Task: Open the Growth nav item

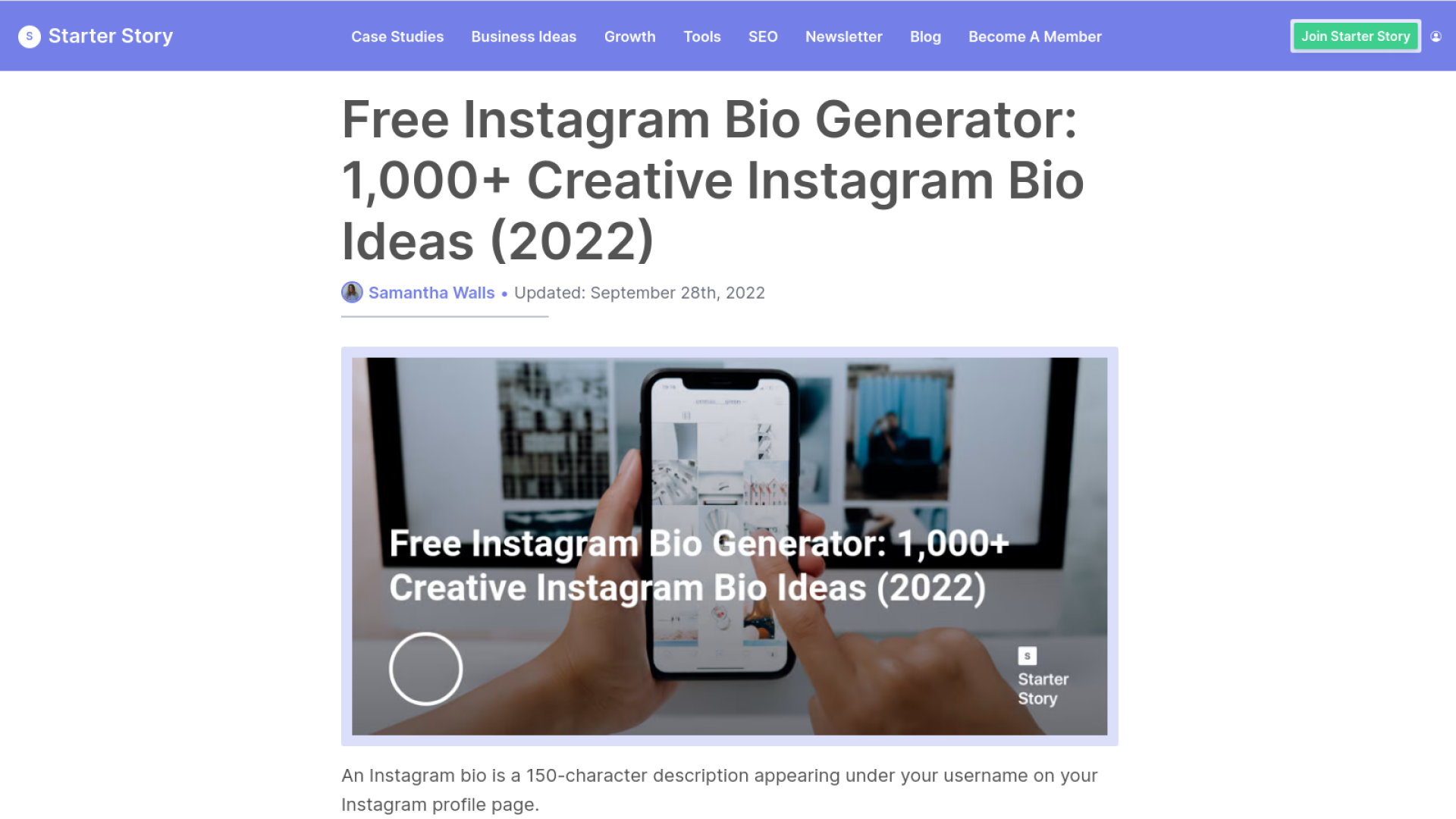Action: pos(629,36)
